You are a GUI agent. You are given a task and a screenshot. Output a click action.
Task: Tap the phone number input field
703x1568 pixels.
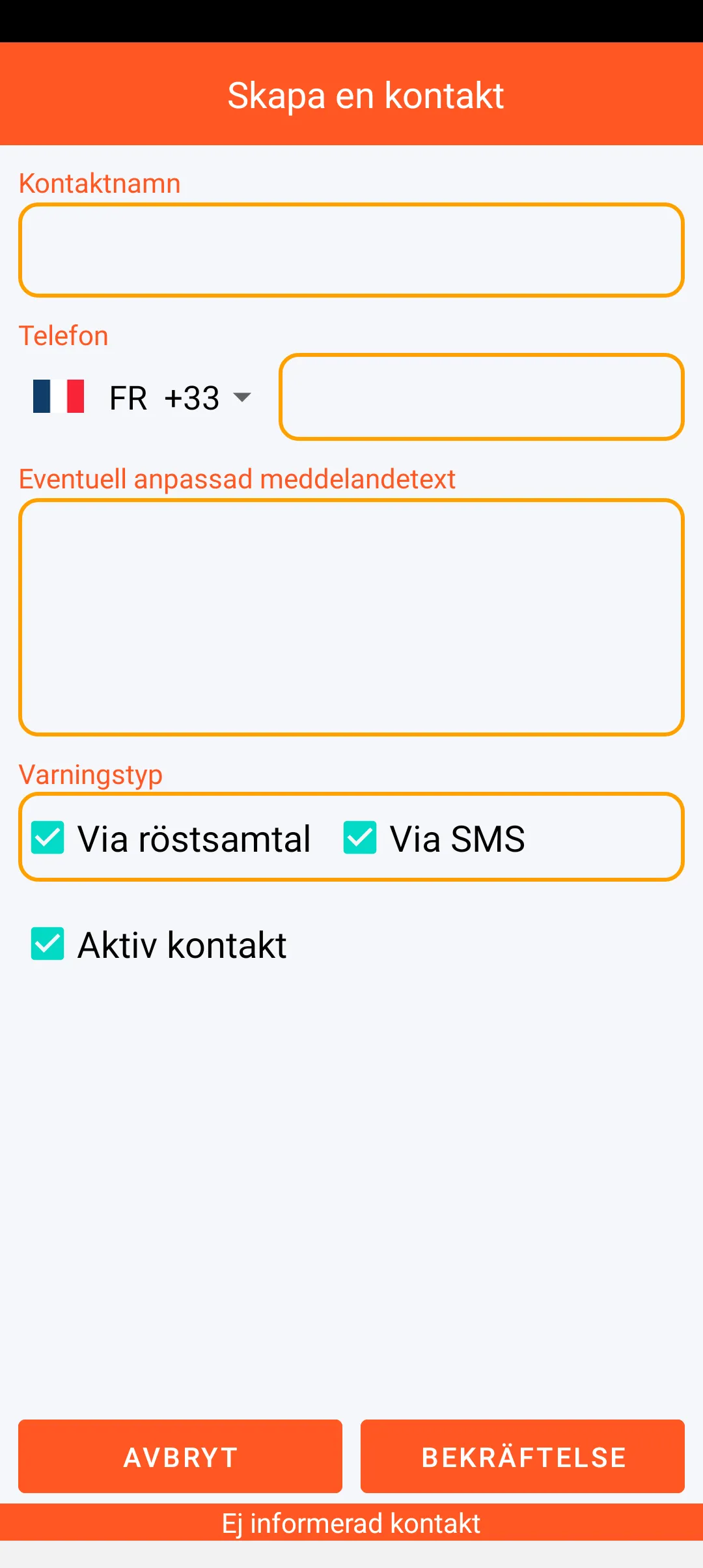[x=482, y=397]
